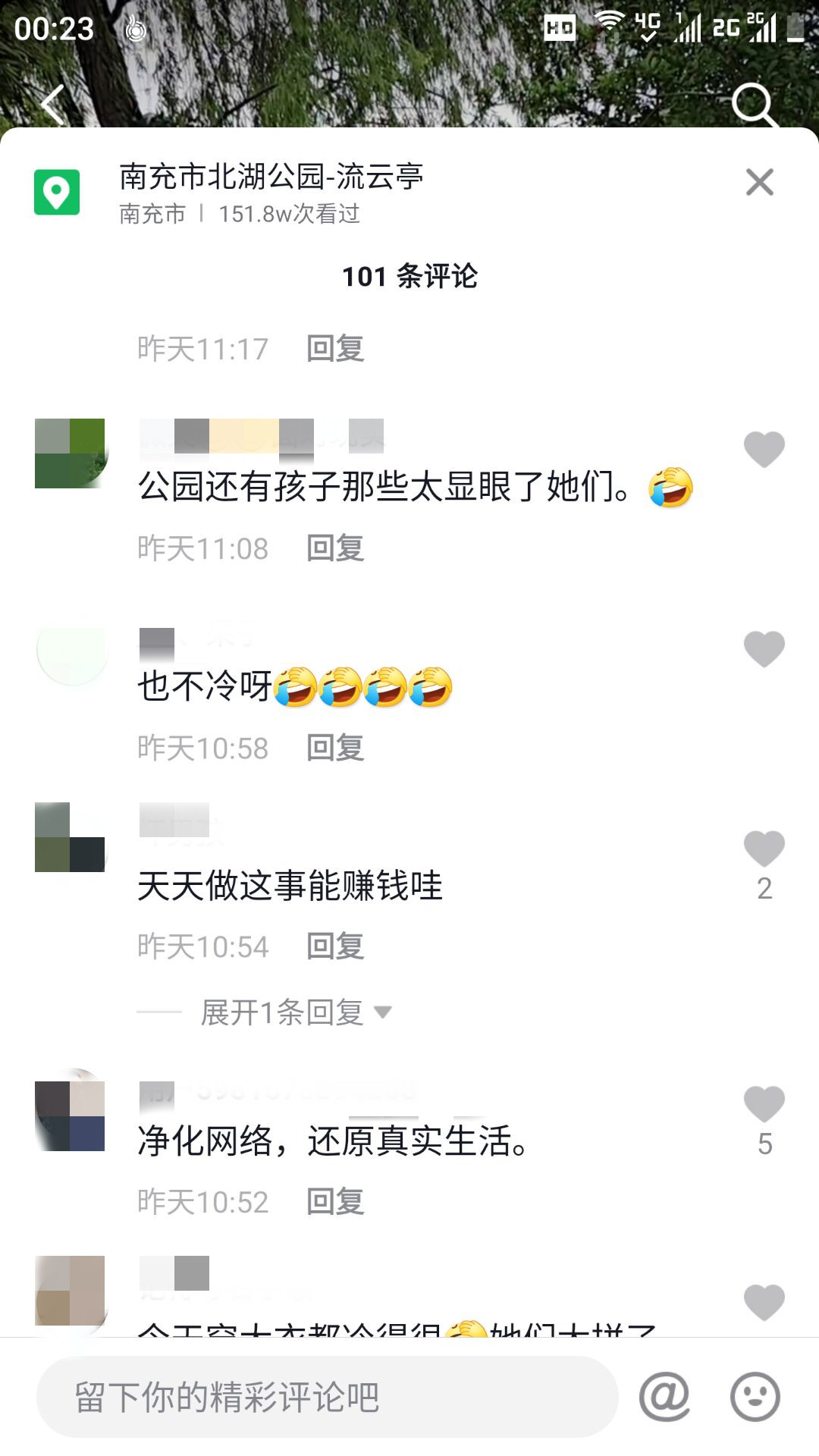Expand 展开1条回复
Screen dimensions: 819x1456
[296, 1012]
